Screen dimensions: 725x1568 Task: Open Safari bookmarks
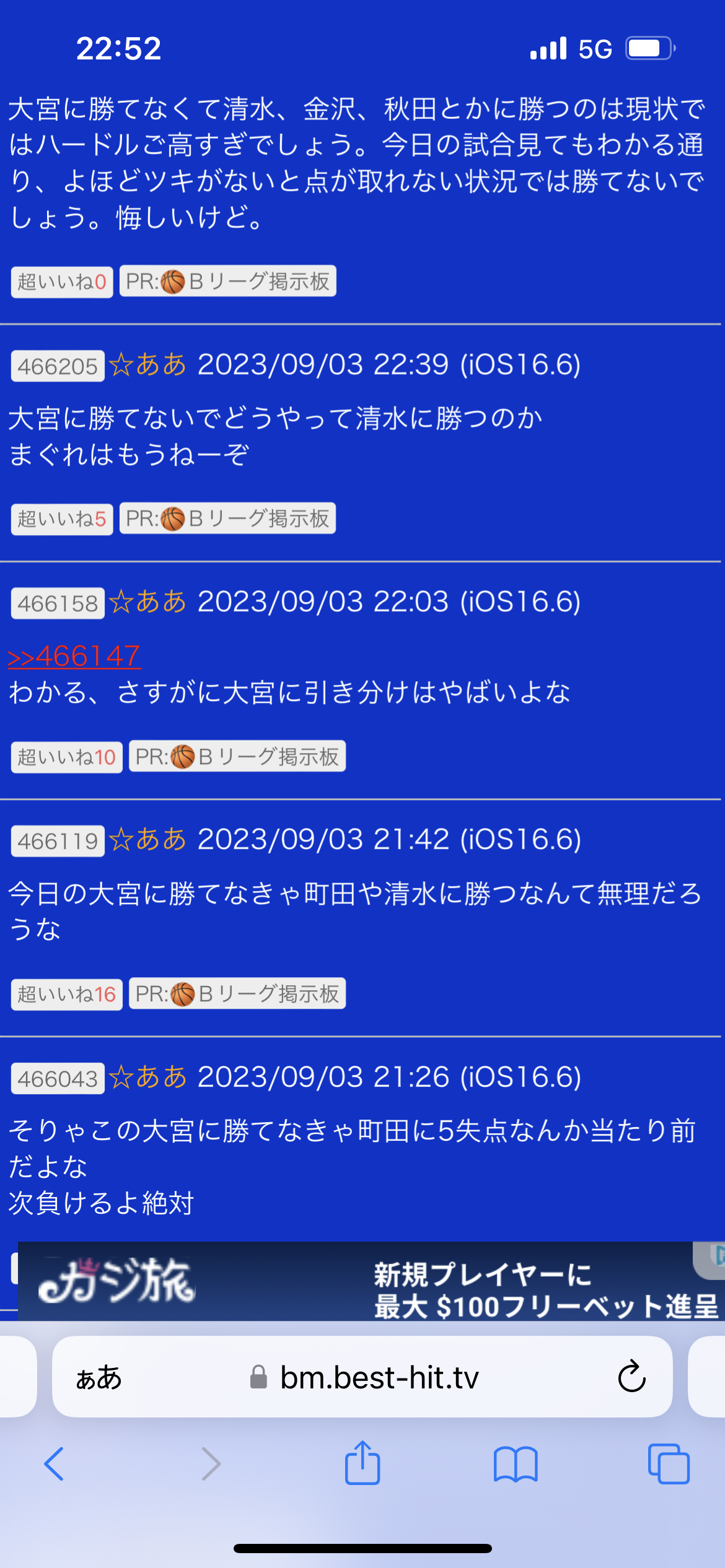pyautogui.click(x=516, y=1464)
